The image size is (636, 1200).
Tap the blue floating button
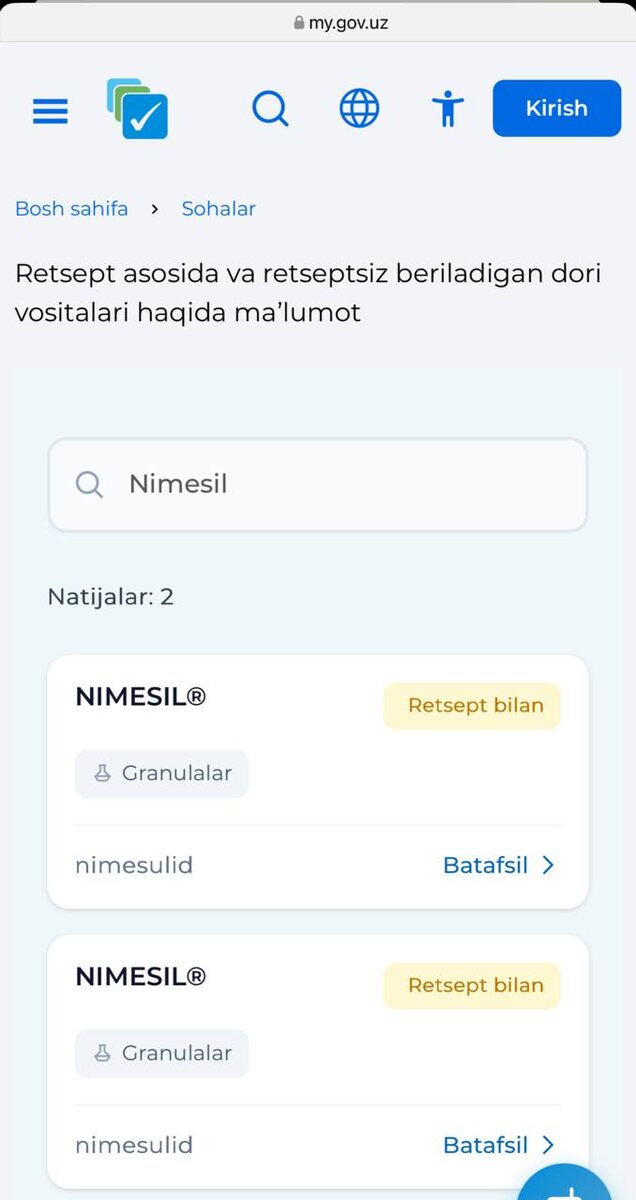click(566, 1185)
